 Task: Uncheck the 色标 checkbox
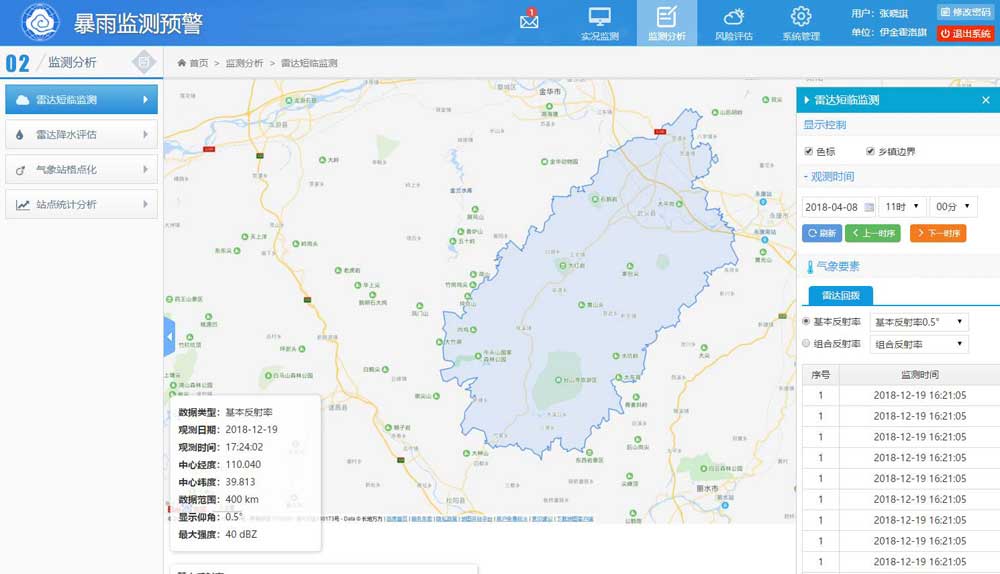[809, 151]
